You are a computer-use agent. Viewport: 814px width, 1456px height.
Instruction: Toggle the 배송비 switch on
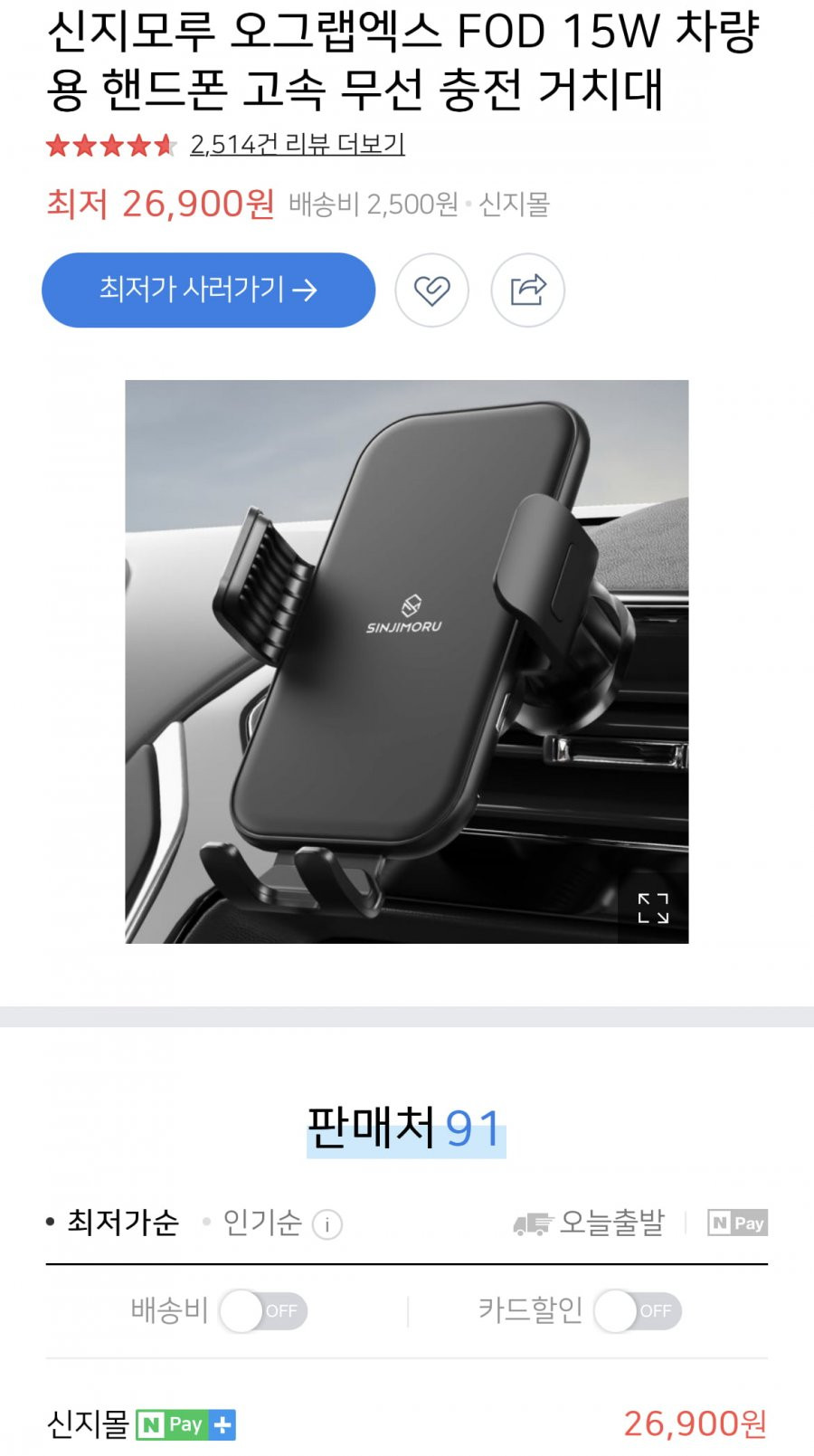[x=263, y=1310]
